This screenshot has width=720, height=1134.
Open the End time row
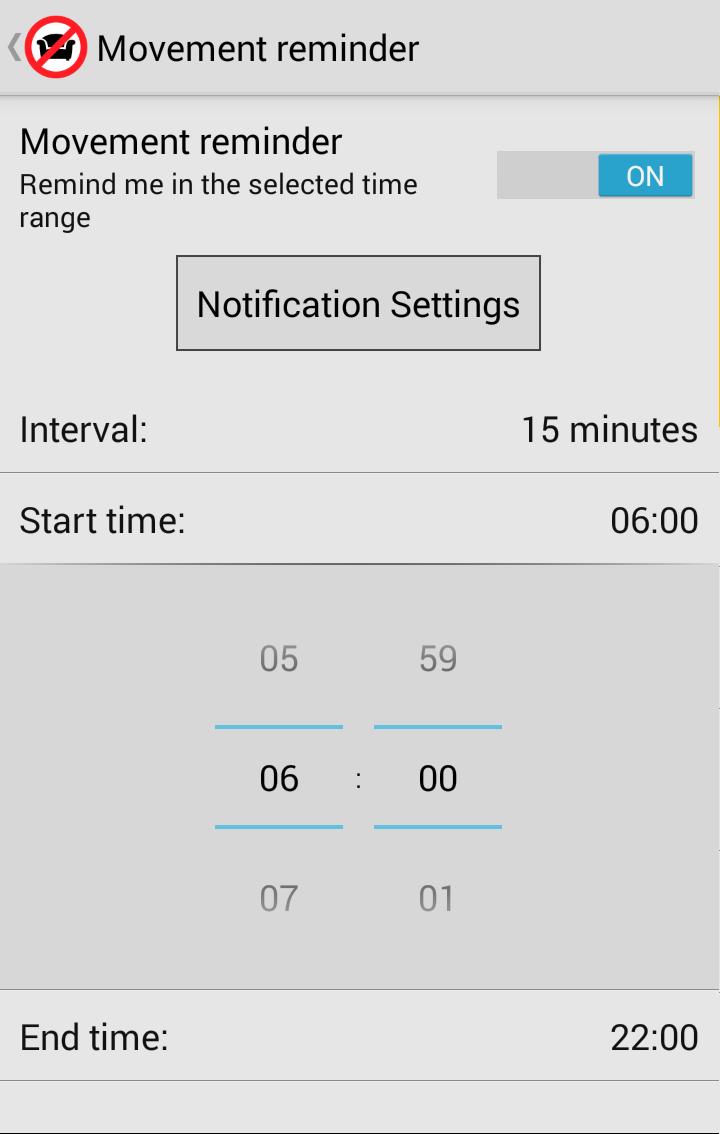click(359, 1037)
